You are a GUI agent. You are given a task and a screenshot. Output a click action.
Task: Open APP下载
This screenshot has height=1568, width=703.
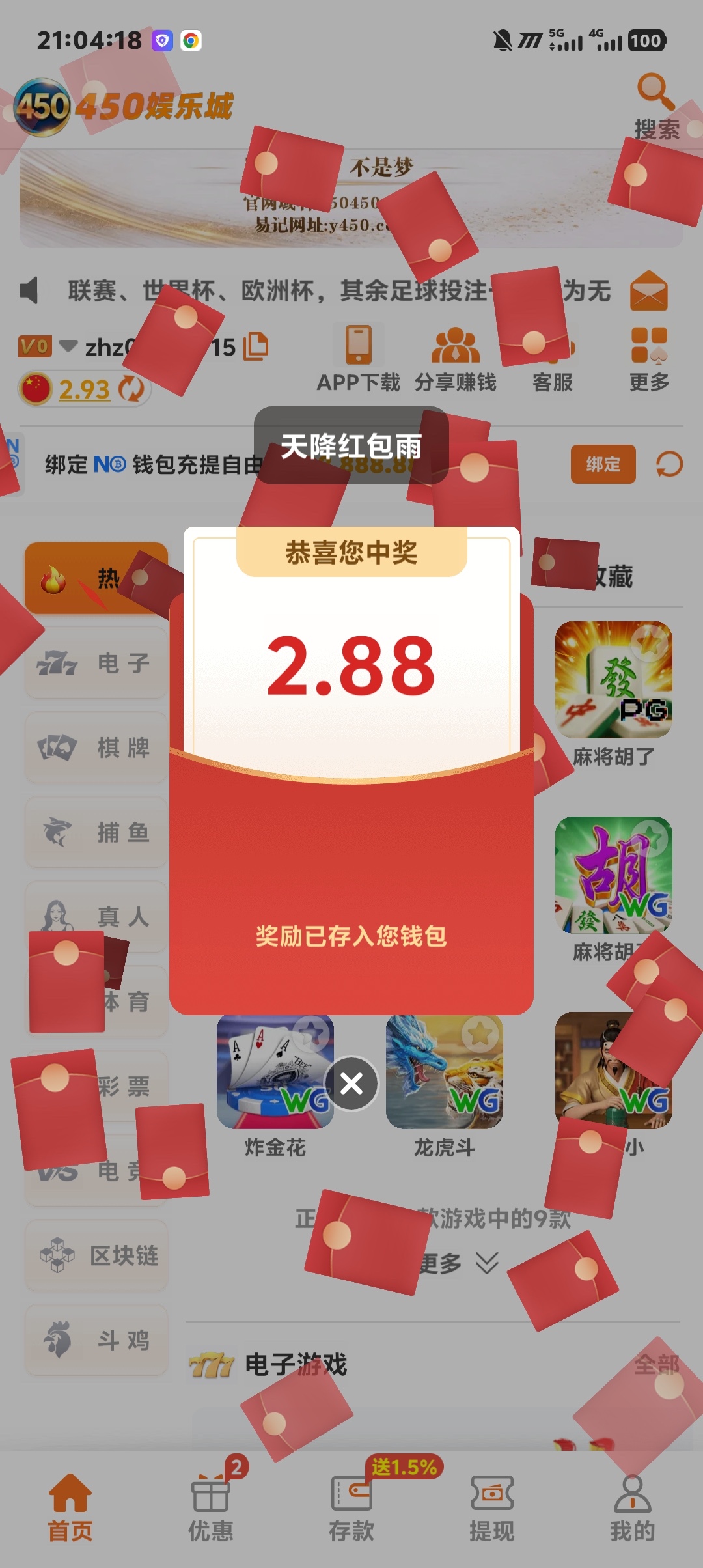[358, 359]
